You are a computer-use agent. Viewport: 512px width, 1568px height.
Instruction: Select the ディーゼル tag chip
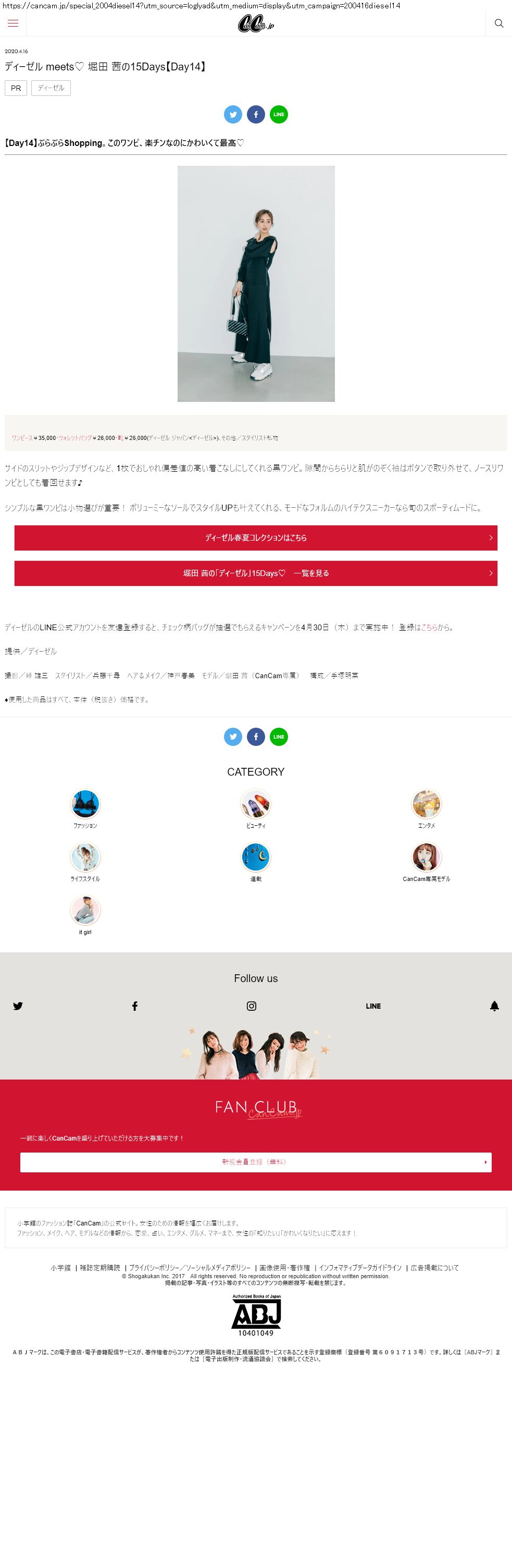[x=51, y=88]
